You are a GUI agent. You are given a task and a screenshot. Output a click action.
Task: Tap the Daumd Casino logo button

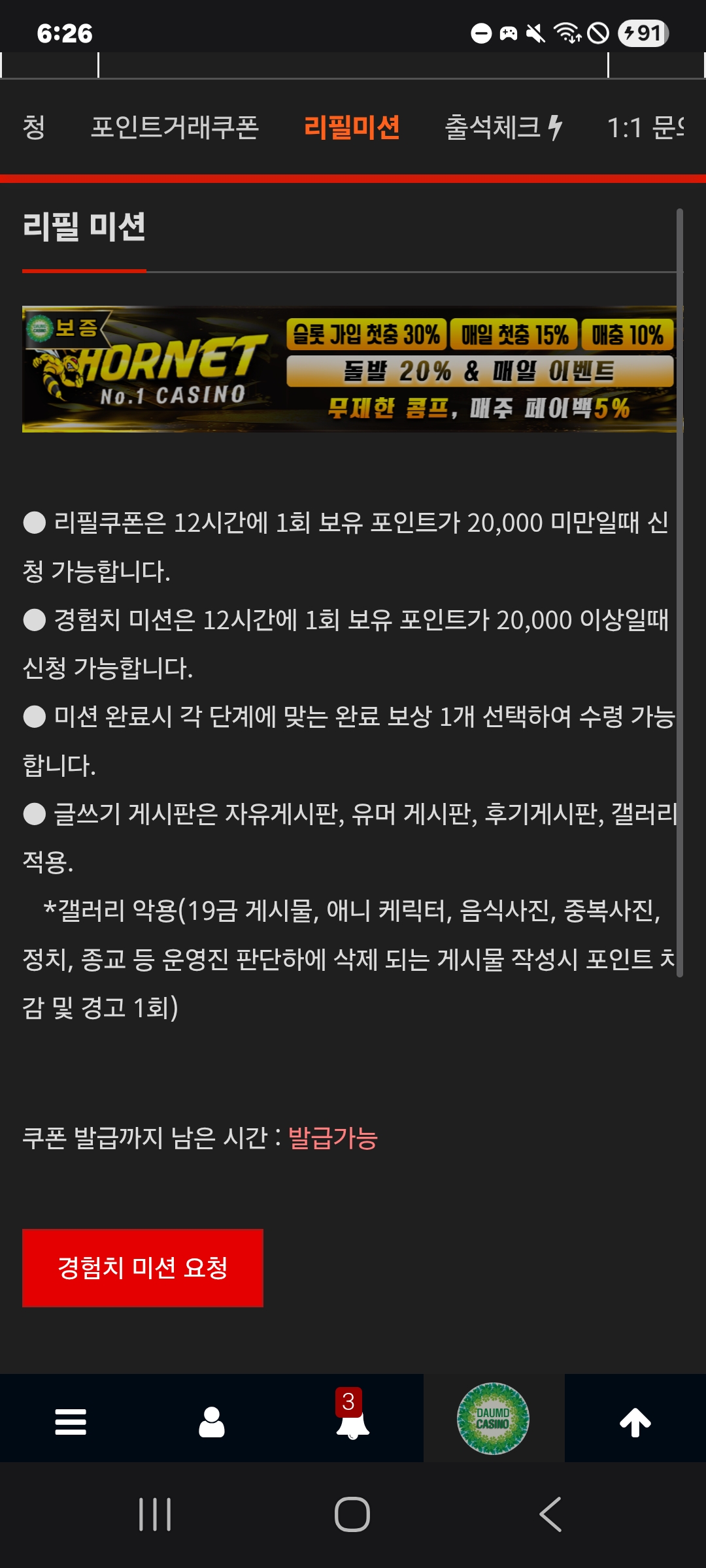494,1418
